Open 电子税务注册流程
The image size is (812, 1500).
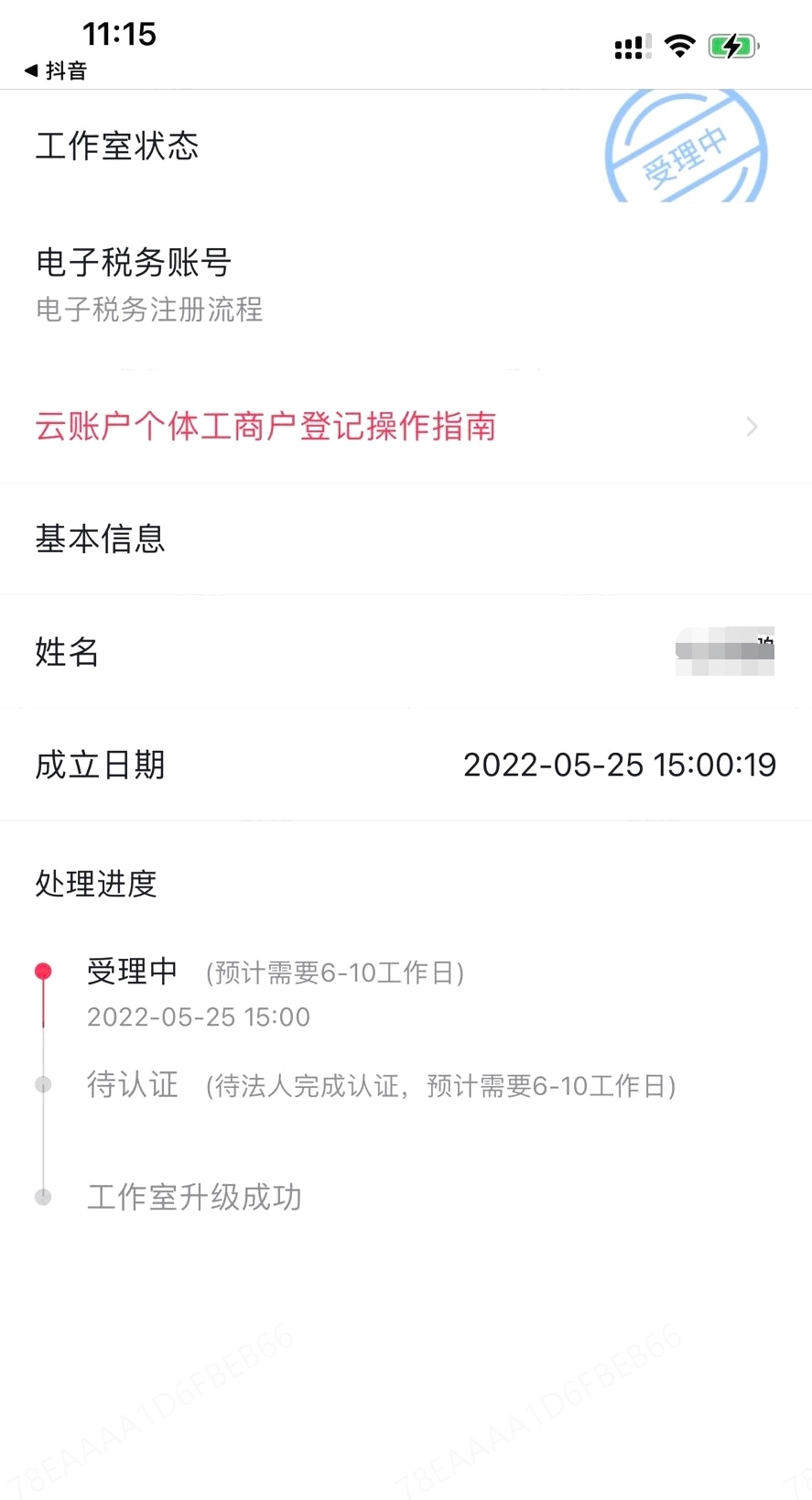pos(149,310)
